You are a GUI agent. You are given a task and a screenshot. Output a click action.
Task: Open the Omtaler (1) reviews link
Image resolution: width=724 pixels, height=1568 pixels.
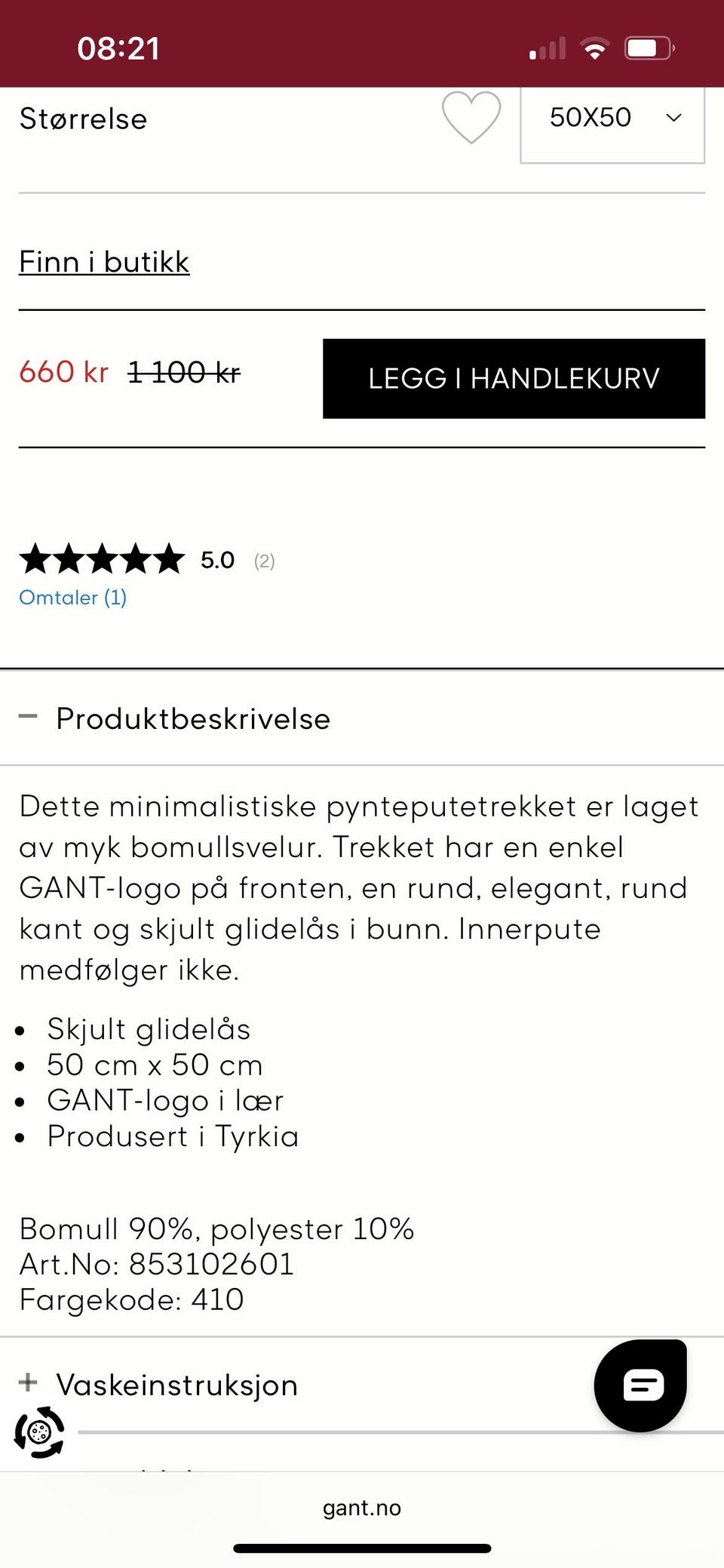pos(73,598)
